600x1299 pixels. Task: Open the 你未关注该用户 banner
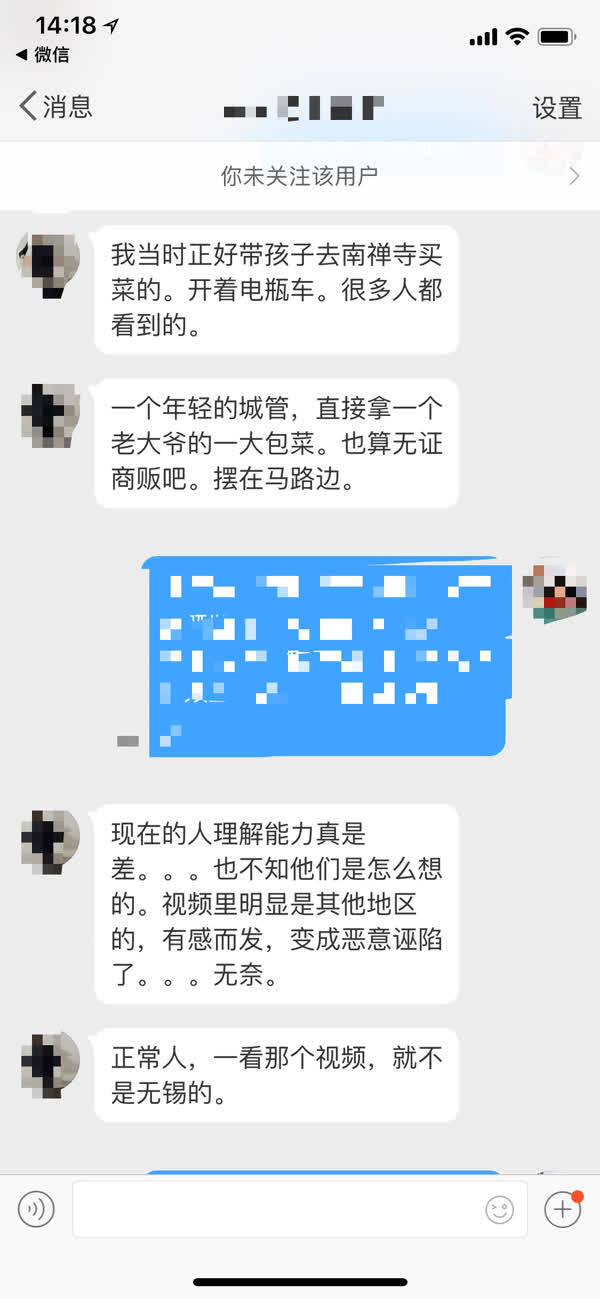(300, 177)
